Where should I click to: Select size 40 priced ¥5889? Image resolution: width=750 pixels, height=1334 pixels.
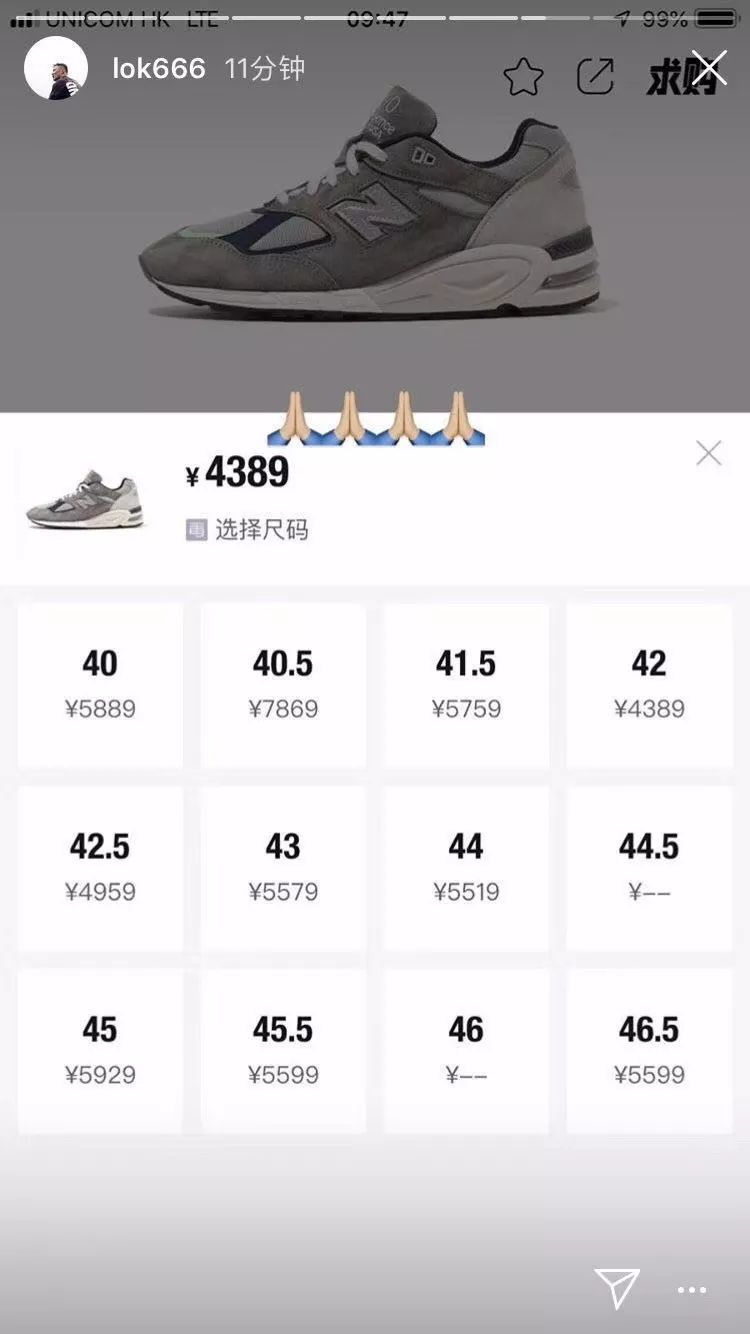99,683
